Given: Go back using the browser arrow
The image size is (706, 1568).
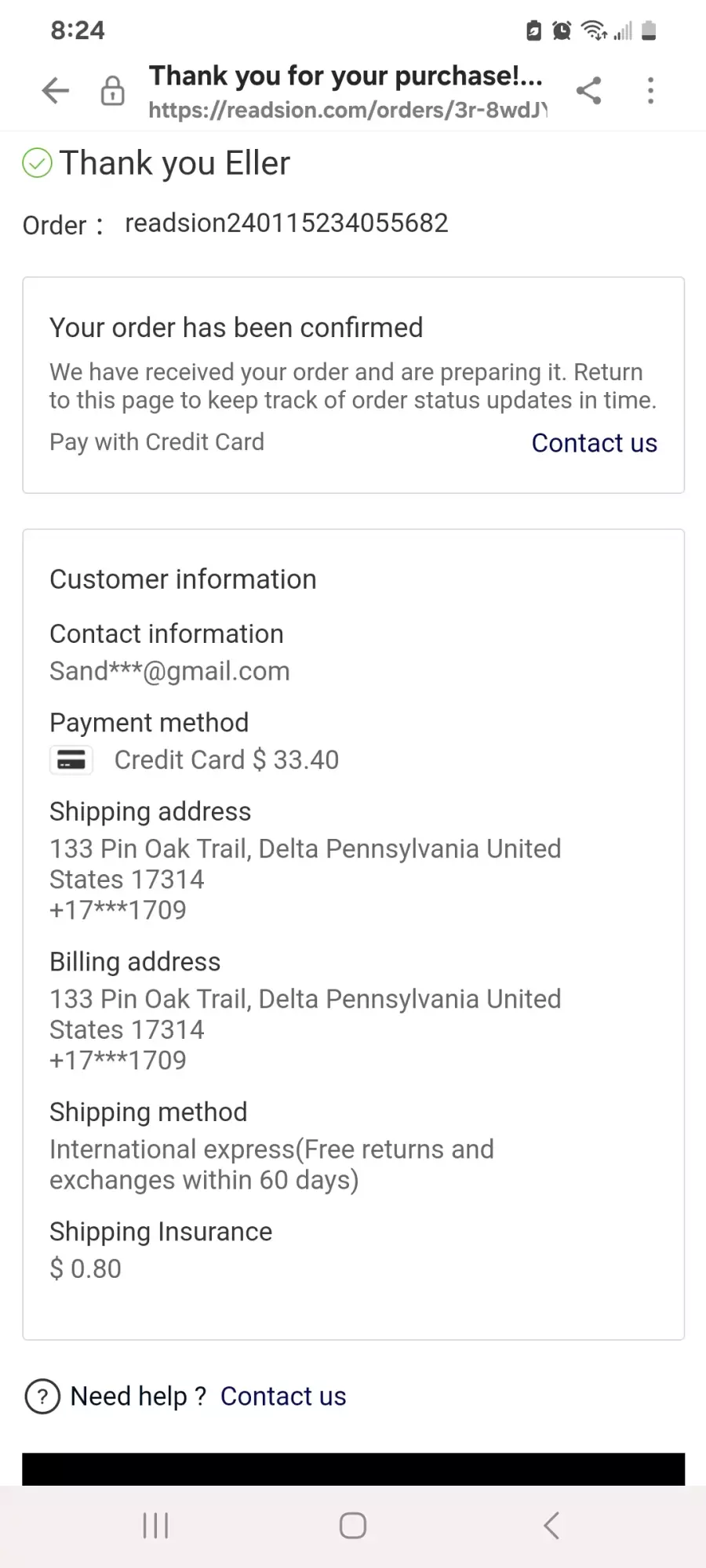Looking at the screenshot, I should coord(56,91).
